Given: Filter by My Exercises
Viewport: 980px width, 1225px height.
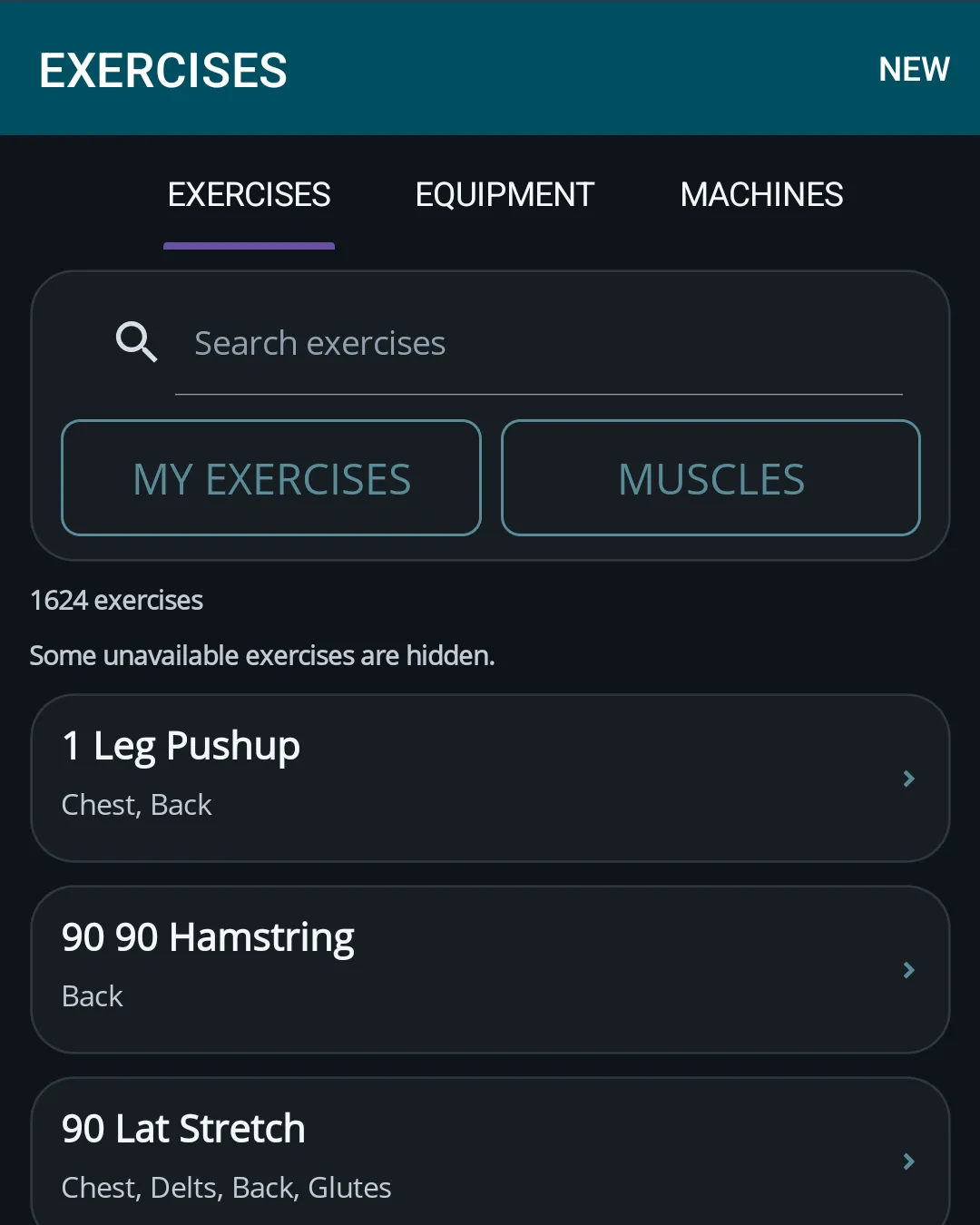Looking at the screenshot, I should pos(271,478).
